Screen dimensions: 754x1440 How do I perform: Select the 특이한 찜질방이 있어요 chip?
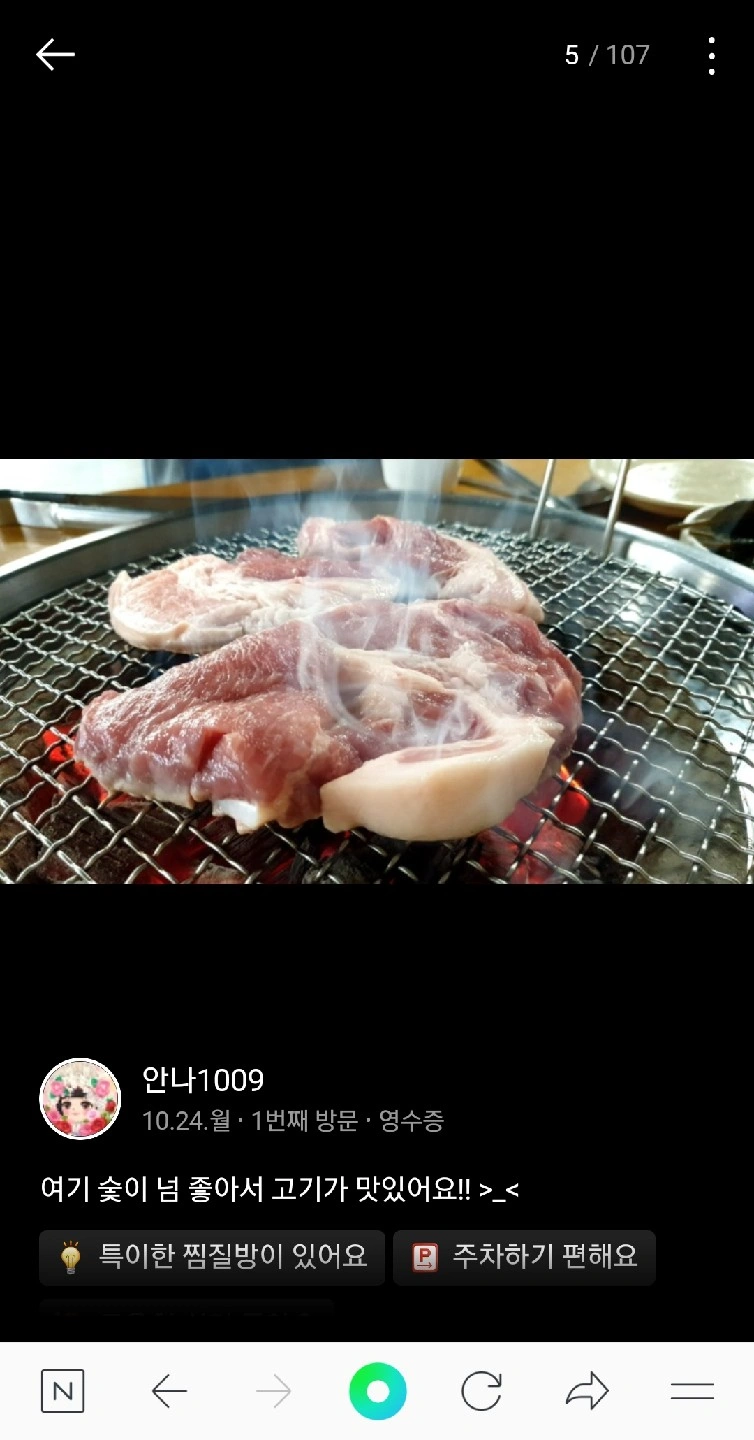click(212, 1257)
